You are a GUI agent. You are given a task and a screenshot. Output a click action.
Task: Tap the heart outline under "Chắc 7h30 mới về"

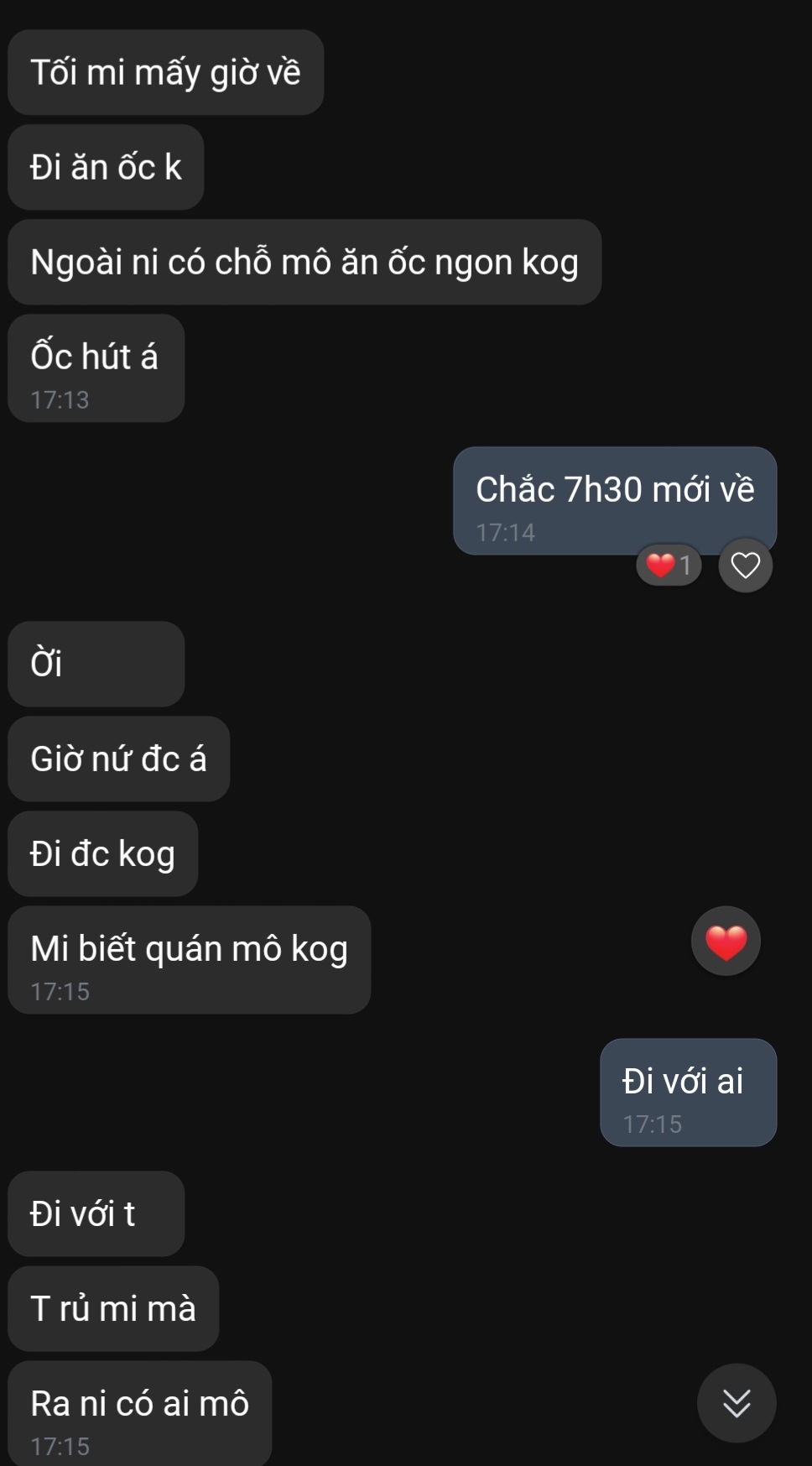(745, 565)
